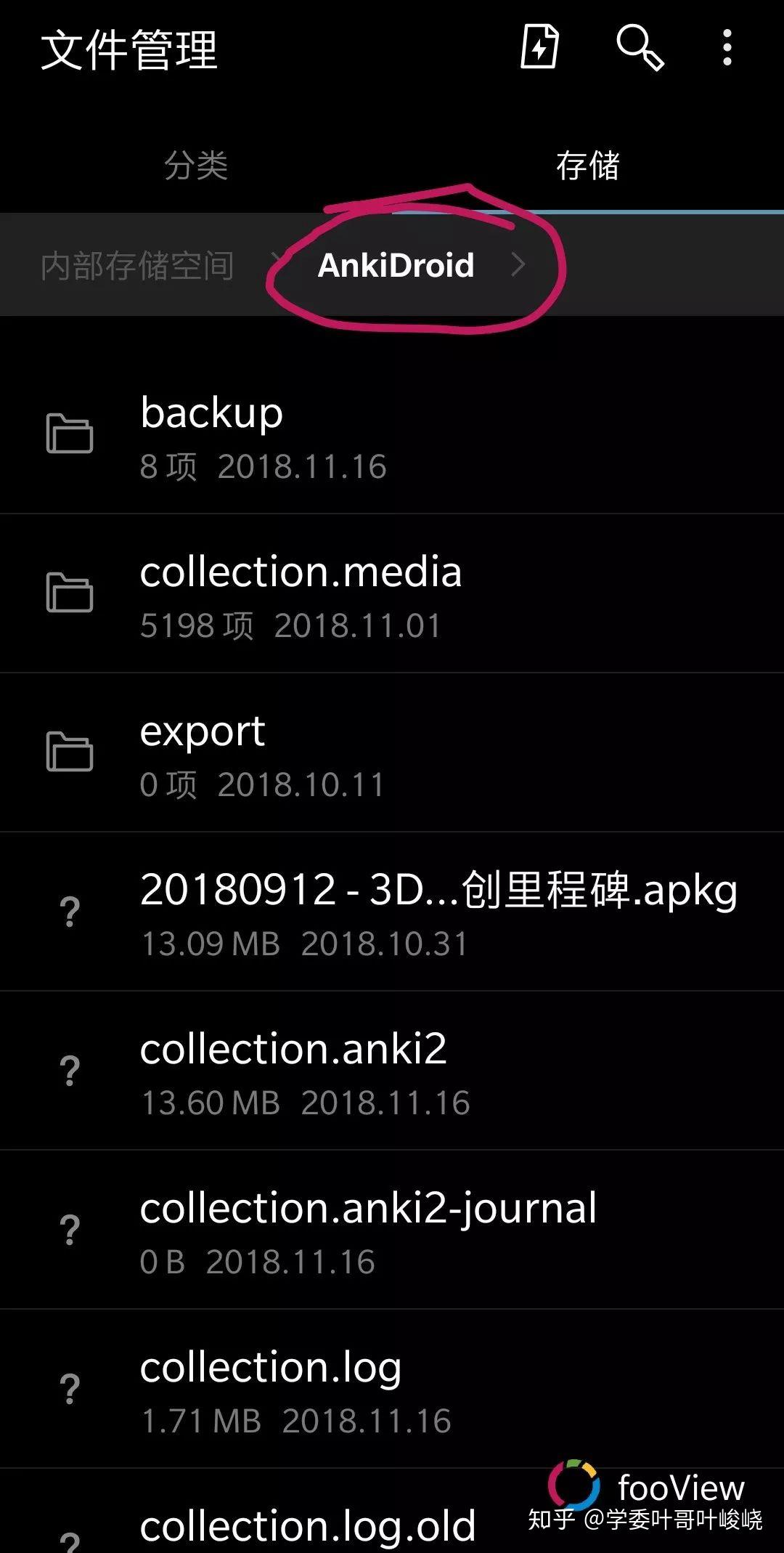Open the three-dot overflow menu
The width and height of the screenshot is (784, 1553).
click(727, 48)
